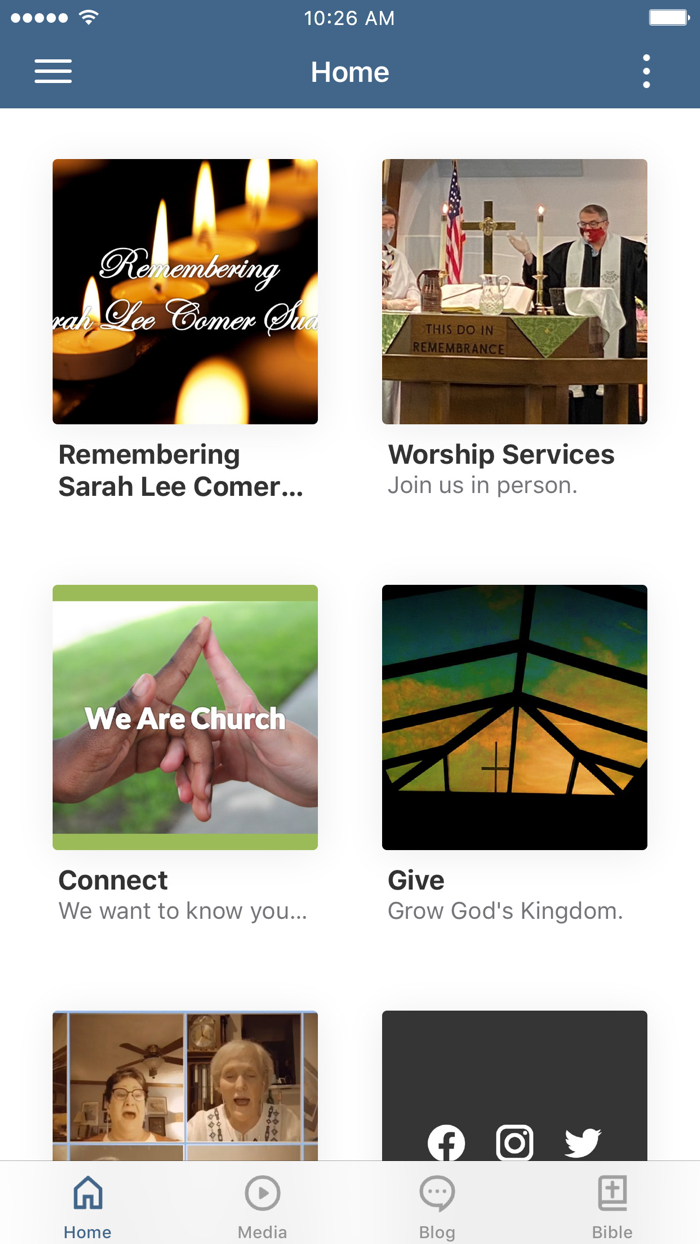Open the three-dot overflow menu
Viewport: 700px width, 1244px height.
(646, 71)
